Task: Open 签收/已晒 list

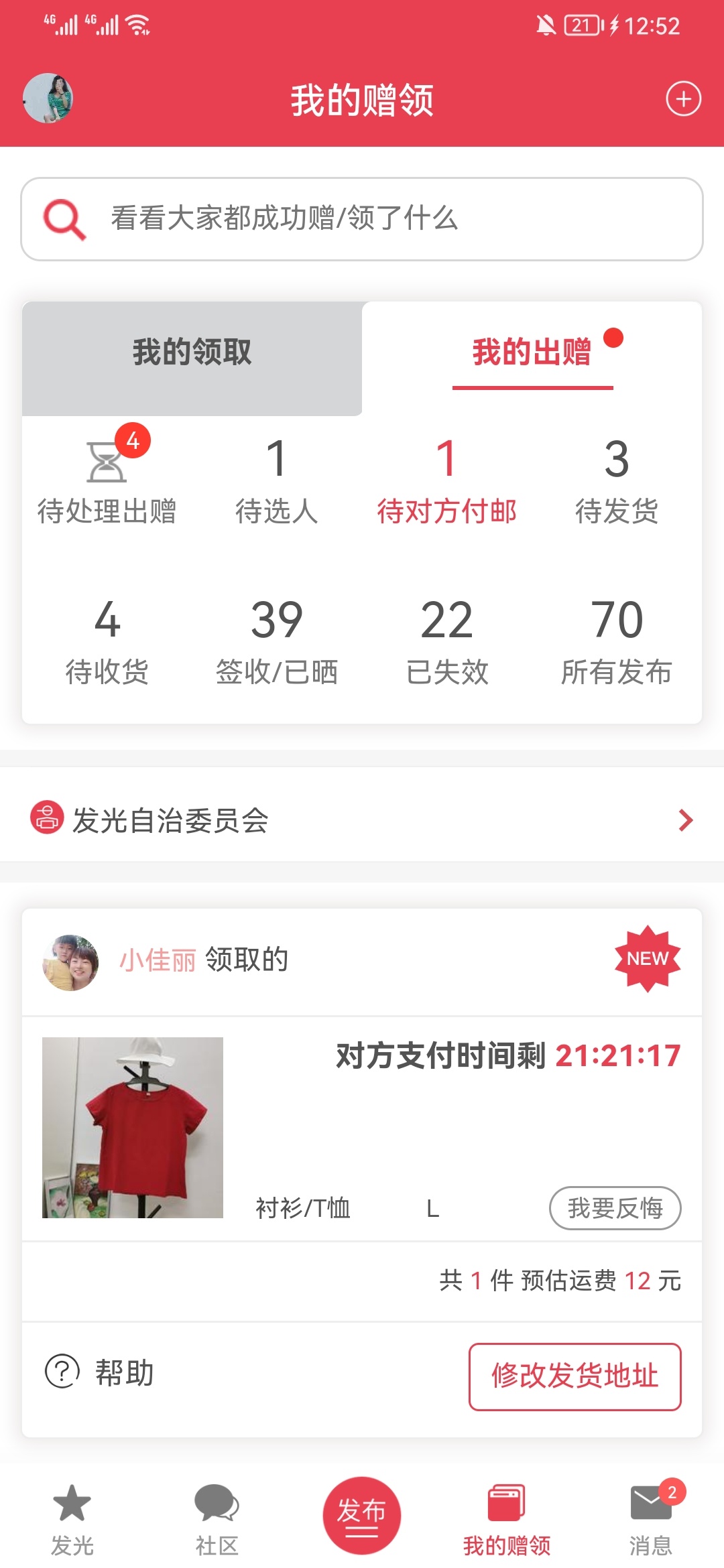Action: (276, 641)
